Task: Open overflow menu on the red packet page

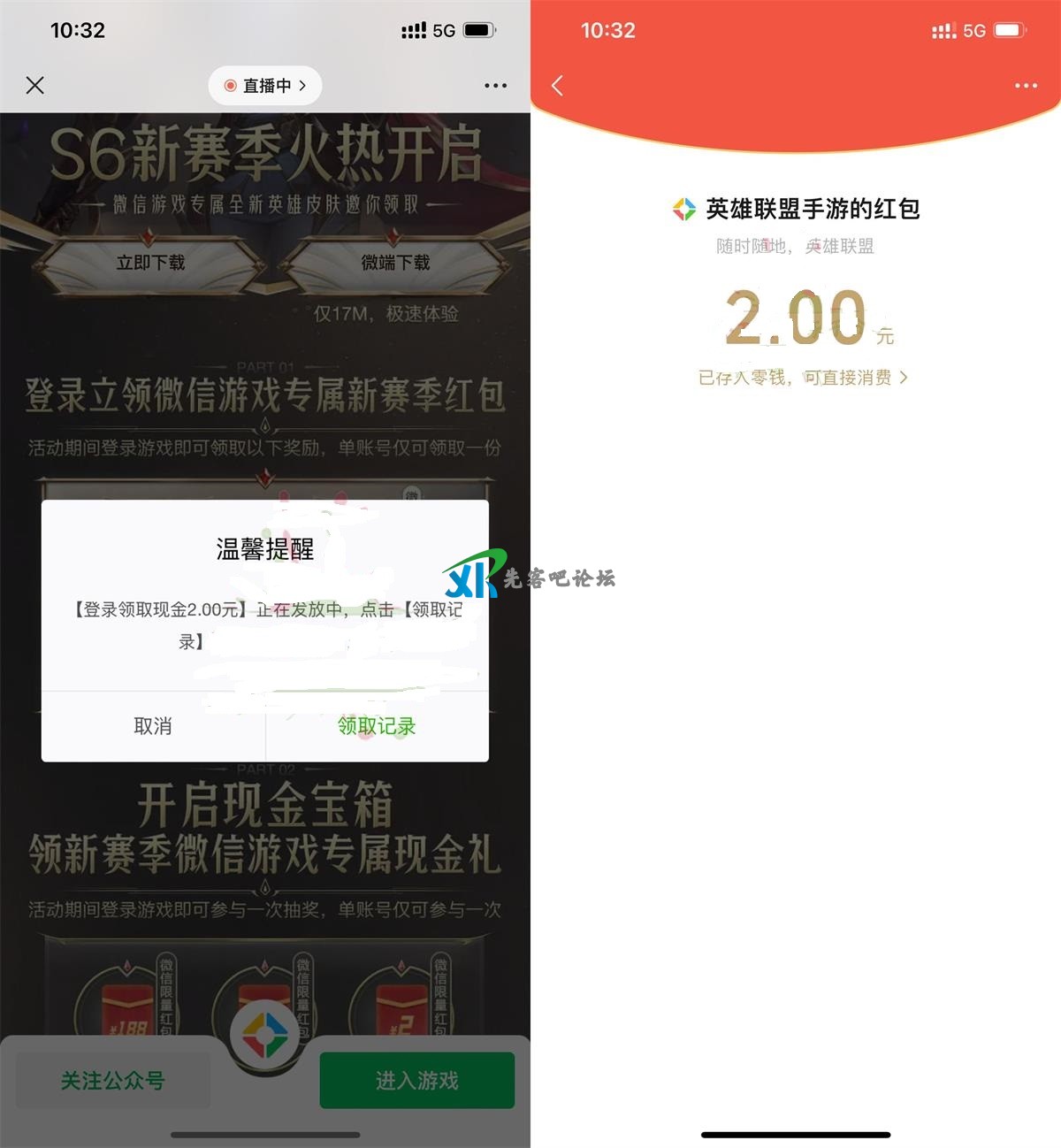Action: [x=1026, y=86]
